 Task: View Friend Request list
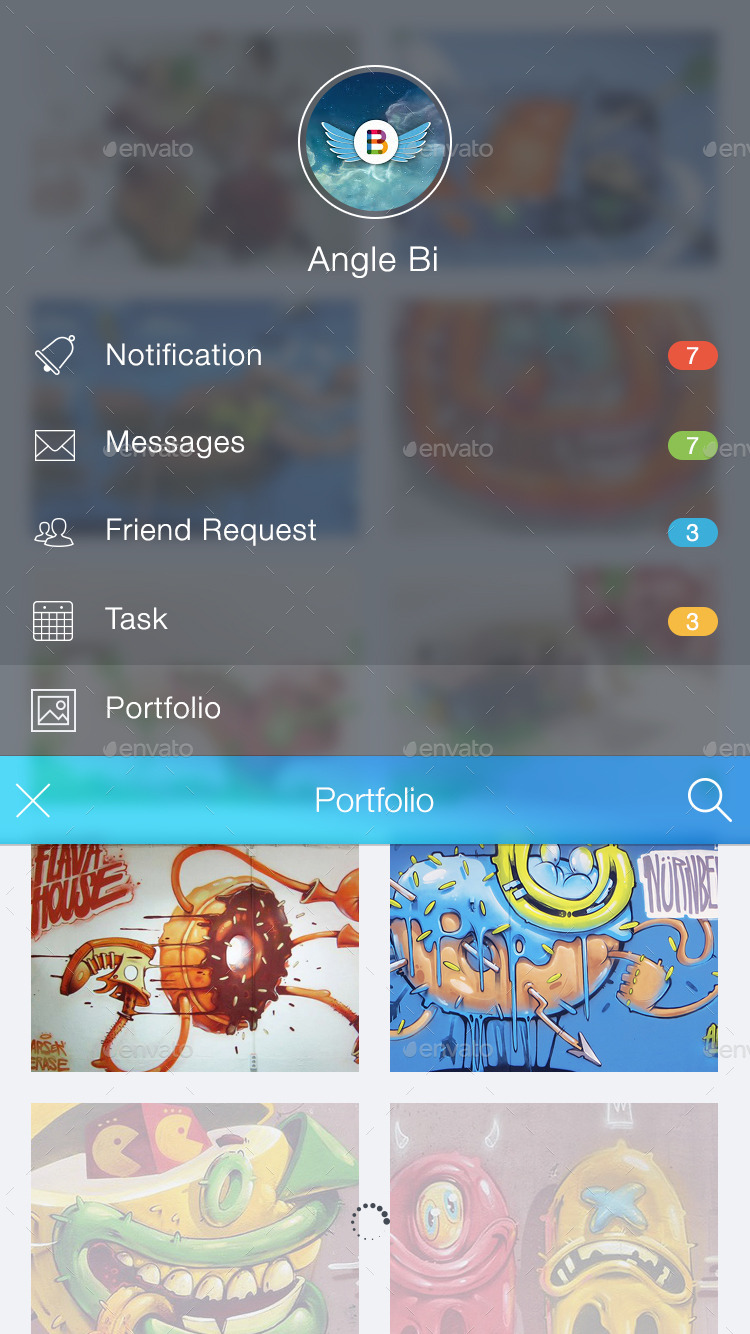point(210,530)
